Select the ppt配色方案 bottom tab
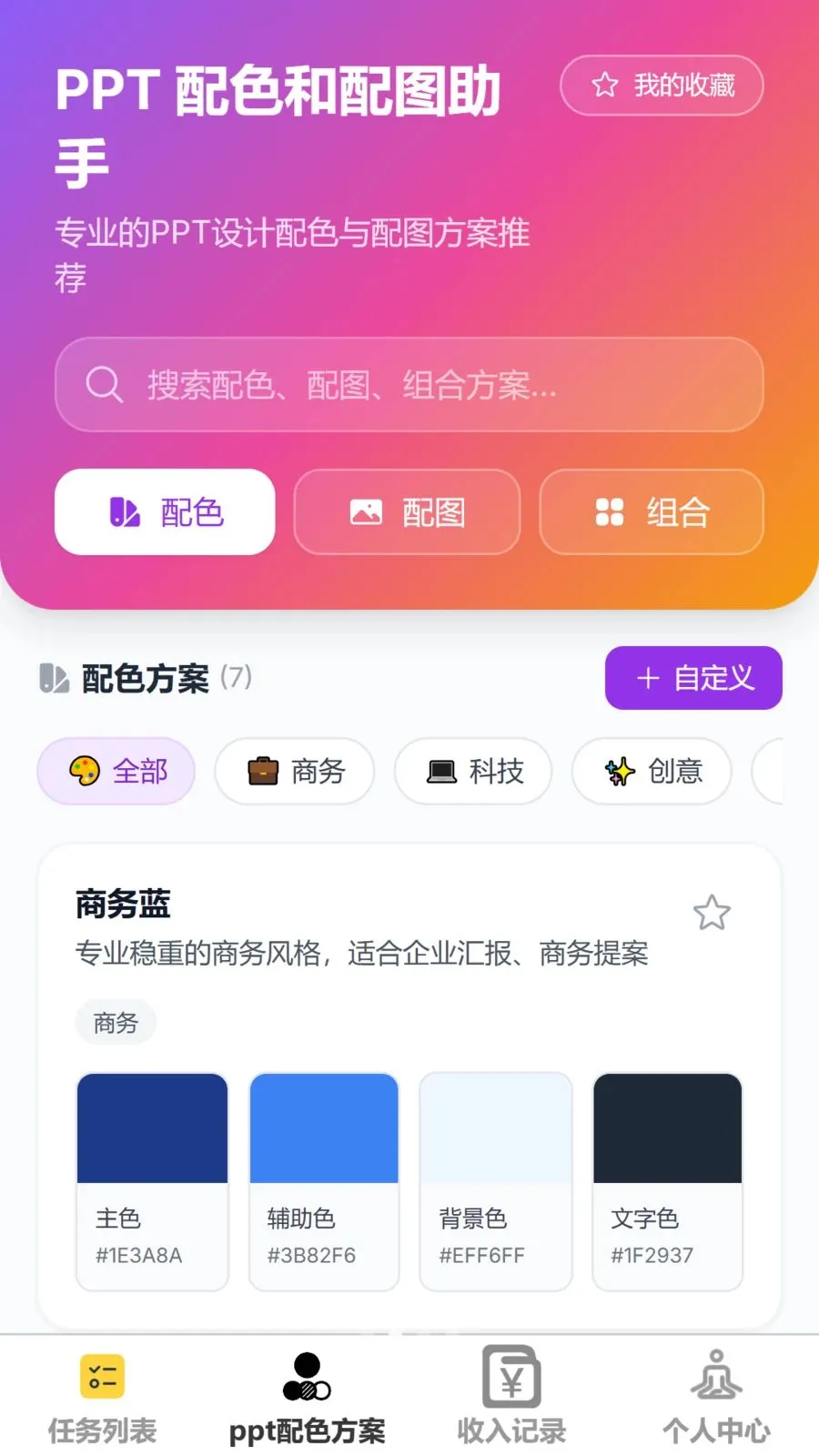Image resolution: width=819 pixels, height=1456 pixels. (x=307, y=1398)
